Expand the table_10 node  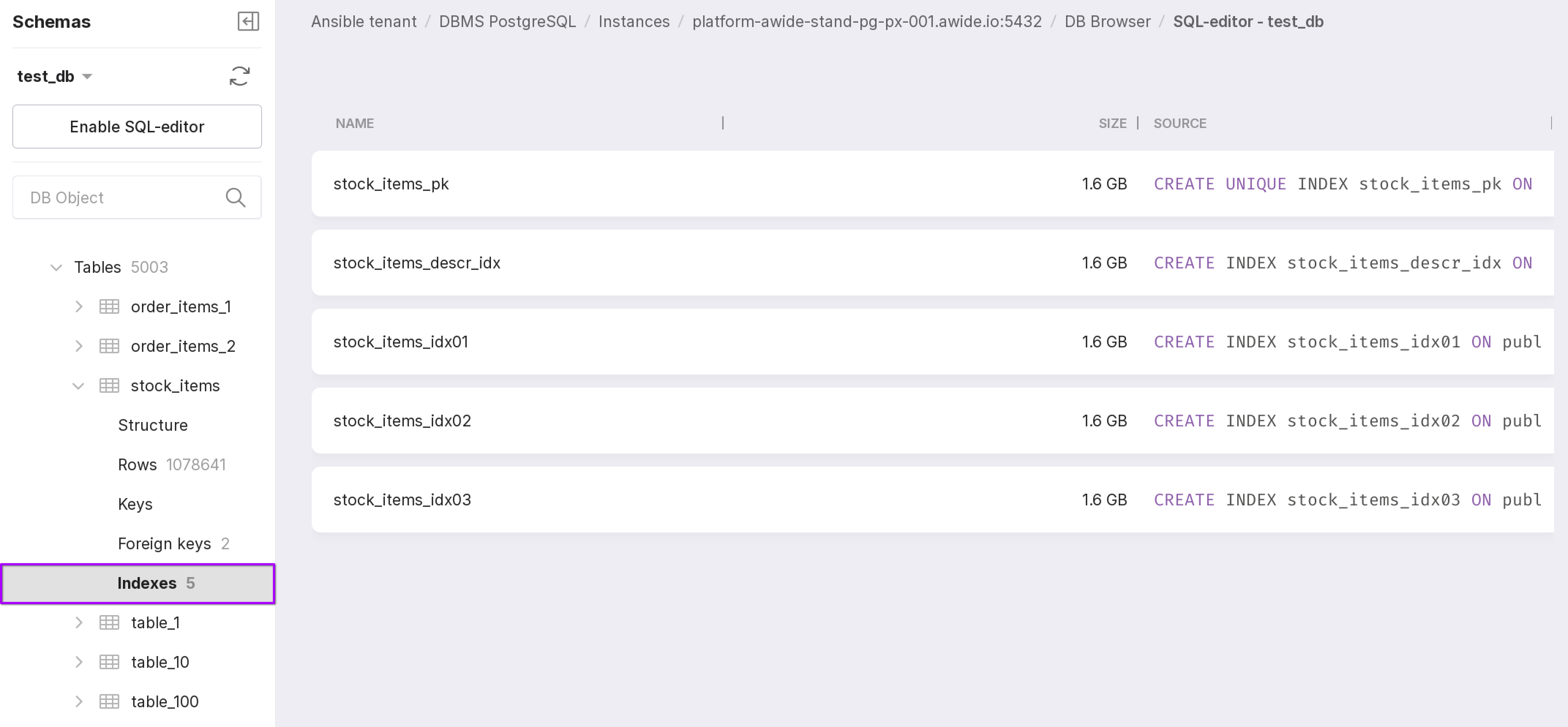(x=79, y=662)
